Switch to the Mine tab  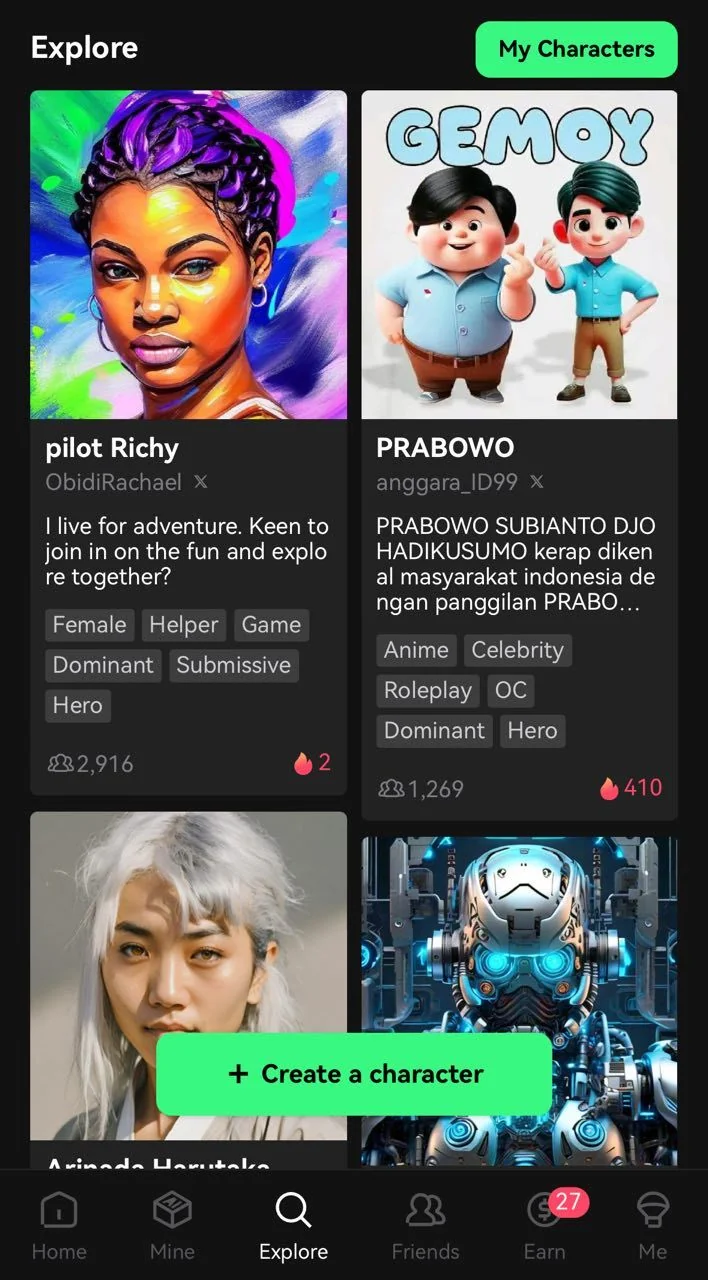(x=172, y=1227)
